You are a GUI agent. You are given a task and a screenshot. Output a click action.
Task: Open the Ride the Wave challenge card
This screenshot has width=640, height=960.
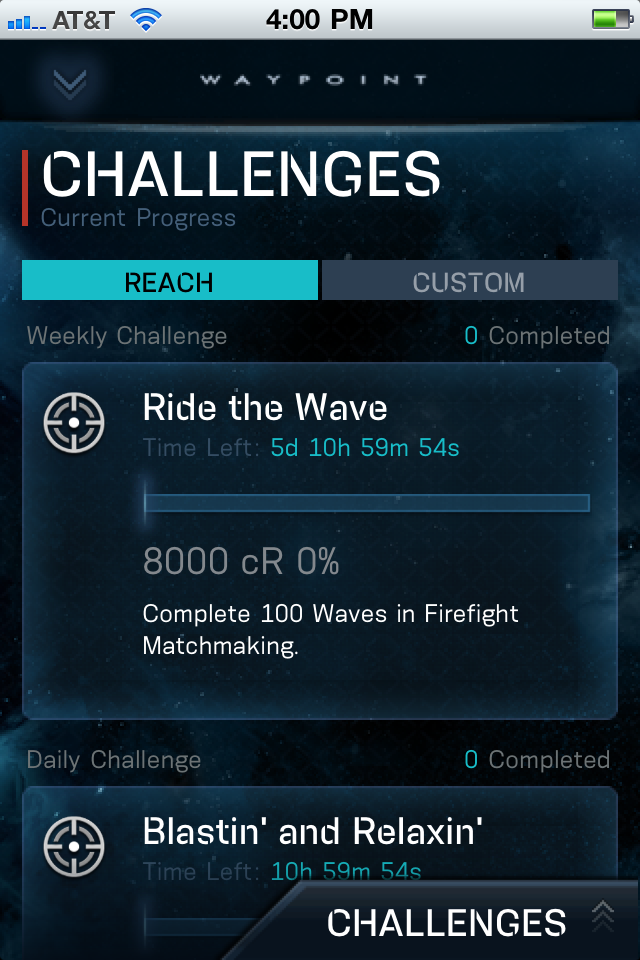[x=320, y=540]
